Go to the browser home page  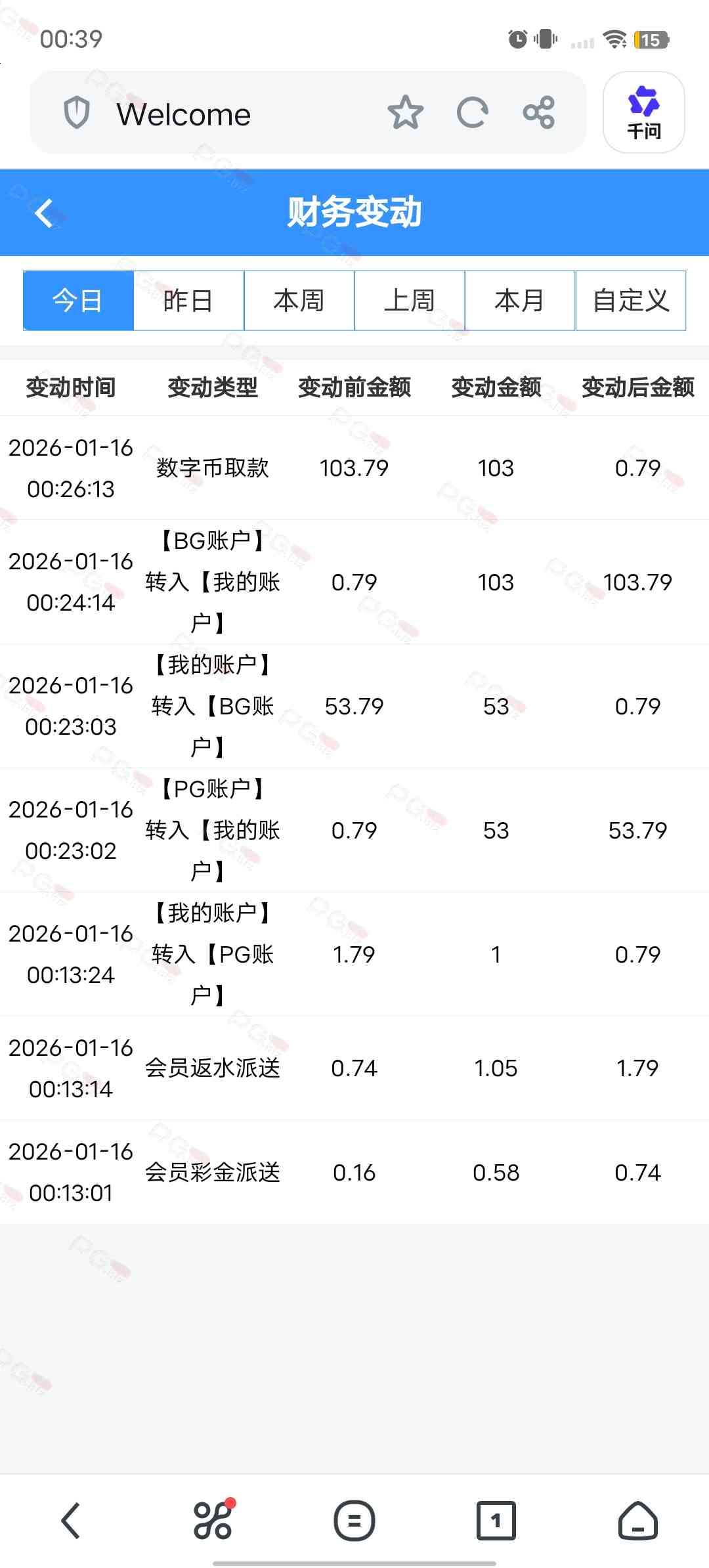[638, 1520]
